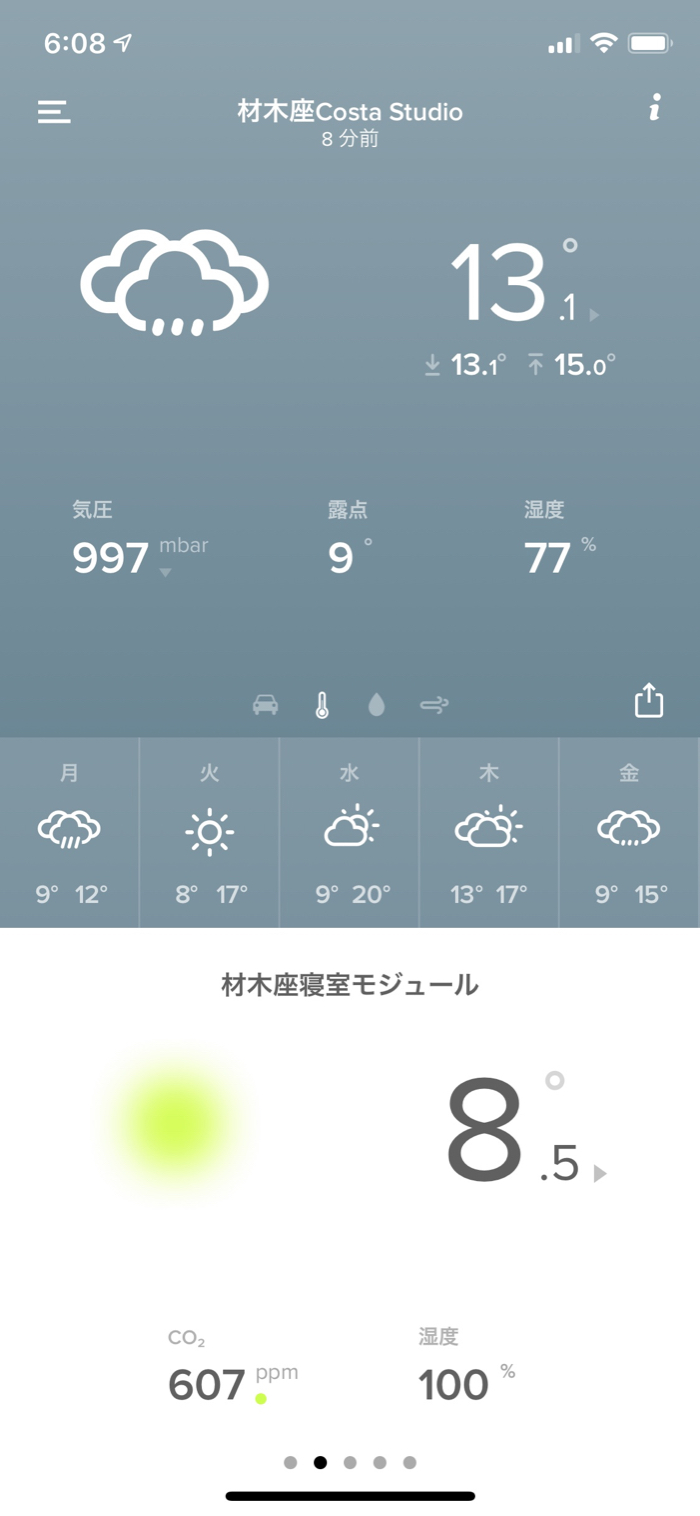Tap the module page indicator dots
The image size is (700, 1516).
click(x=350, y=1462)
